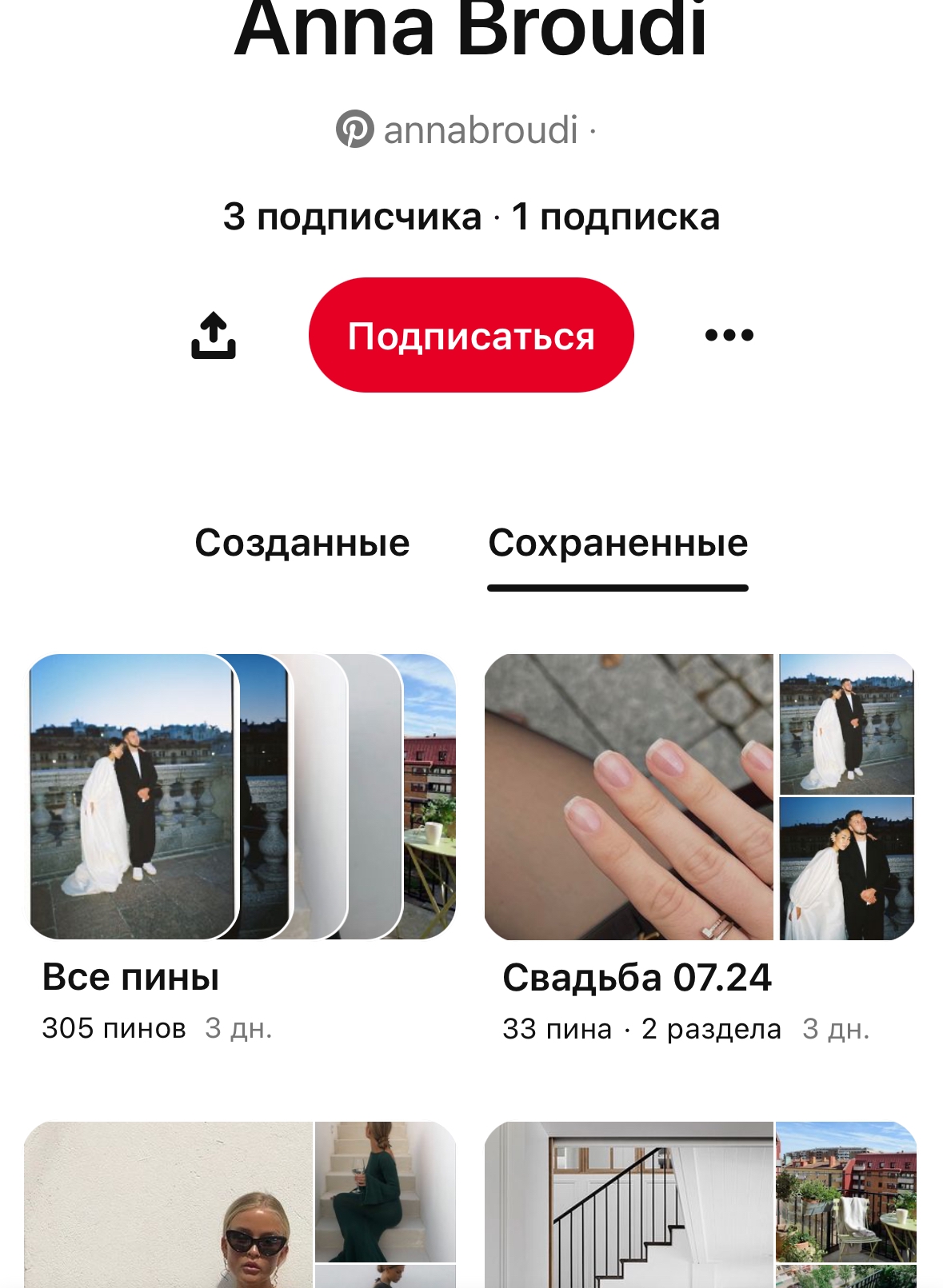This screenshot has height=1288, width=943.
Task: Open the Все пины board
Action: (242, 796)
